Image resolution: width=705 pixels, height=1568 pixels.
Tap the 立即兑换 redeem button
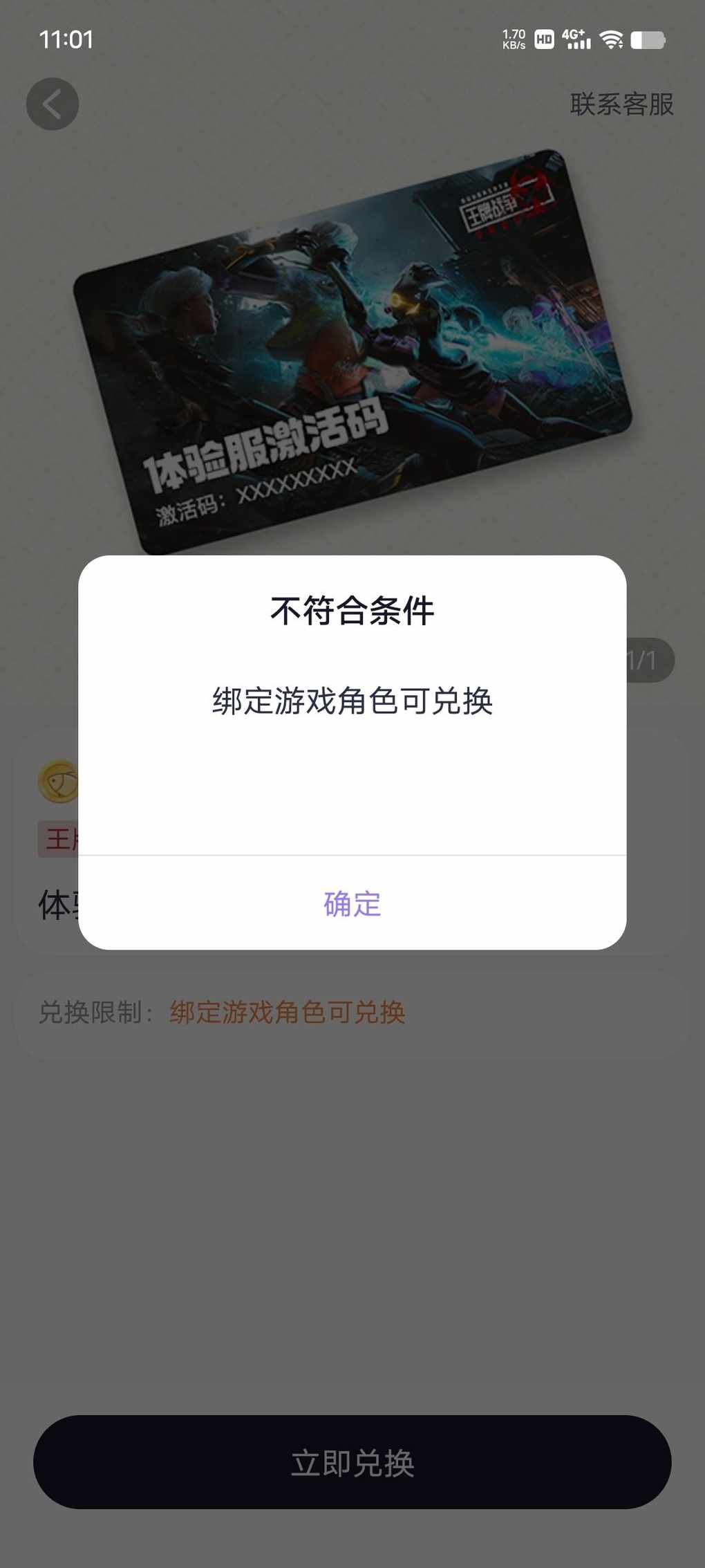(352, 1463)
